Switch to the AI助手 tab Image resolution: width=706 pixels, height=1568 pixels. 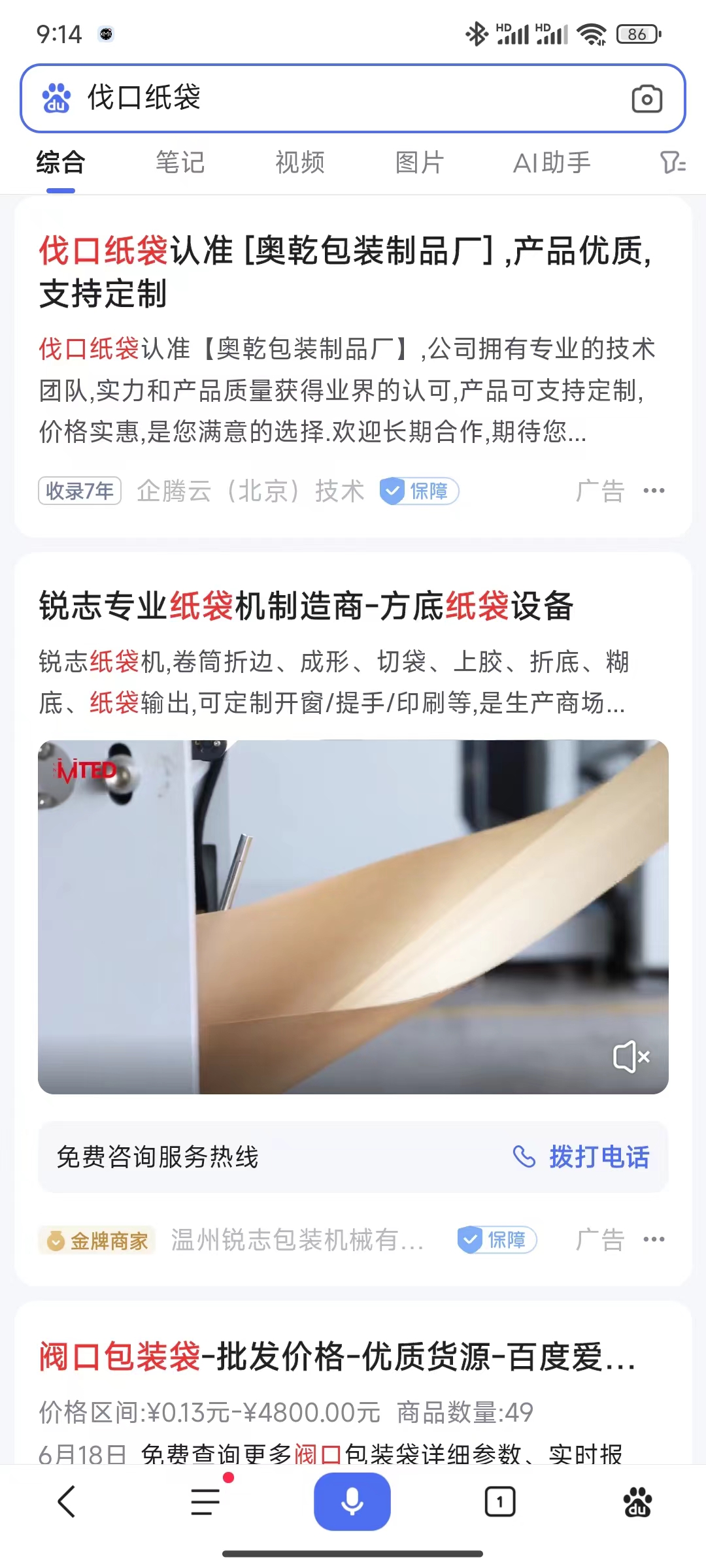click(552, 163)
